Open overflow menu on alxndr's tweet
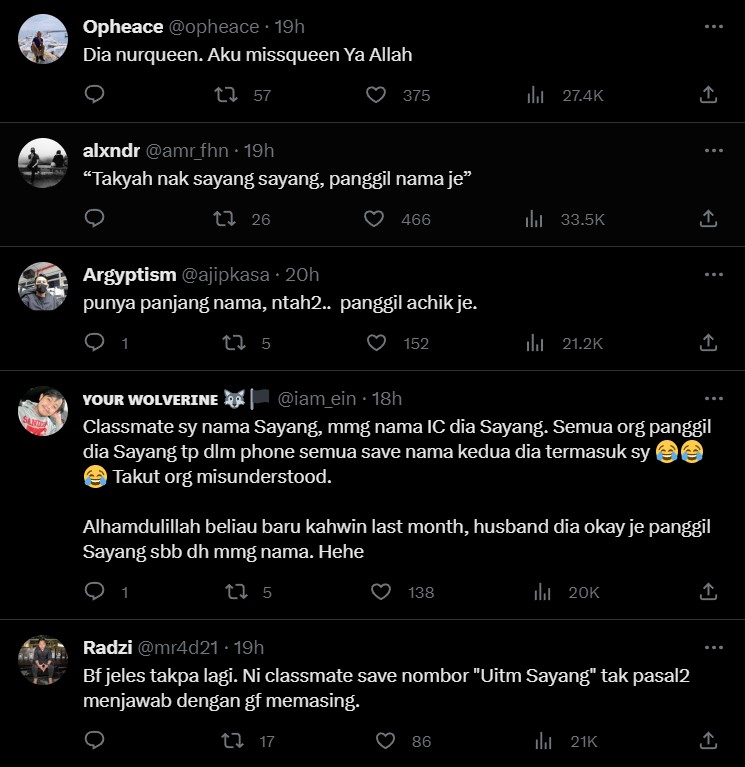Viewport: 745px width, 767px height. pyautogui.click(x=713, y=151)
